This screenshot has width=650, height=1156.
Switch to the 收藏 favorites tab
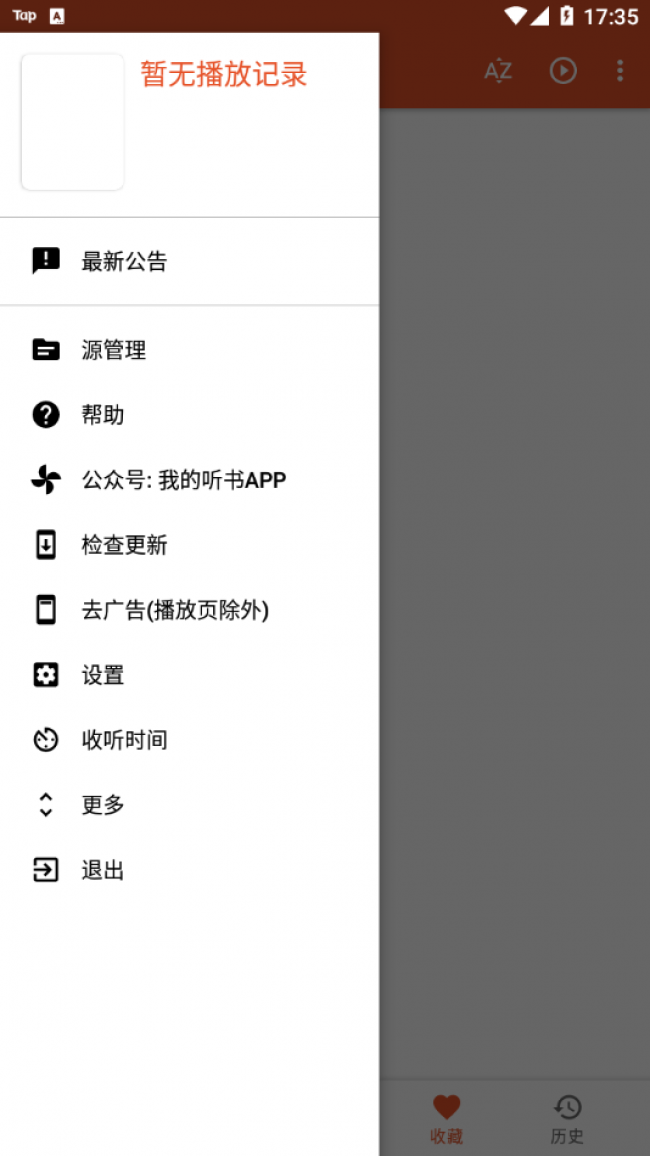(447, 1118)
